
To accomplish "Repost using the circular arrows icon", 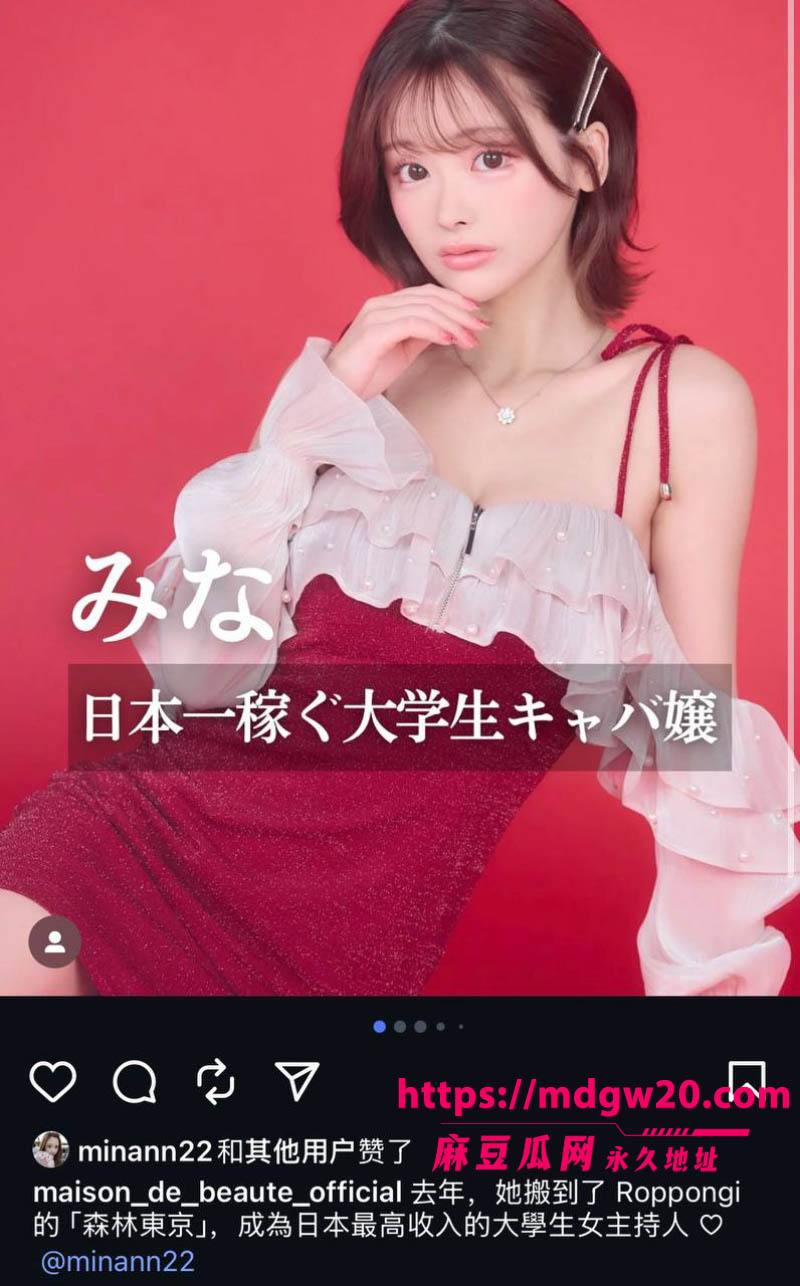I will pos(216,1081).
